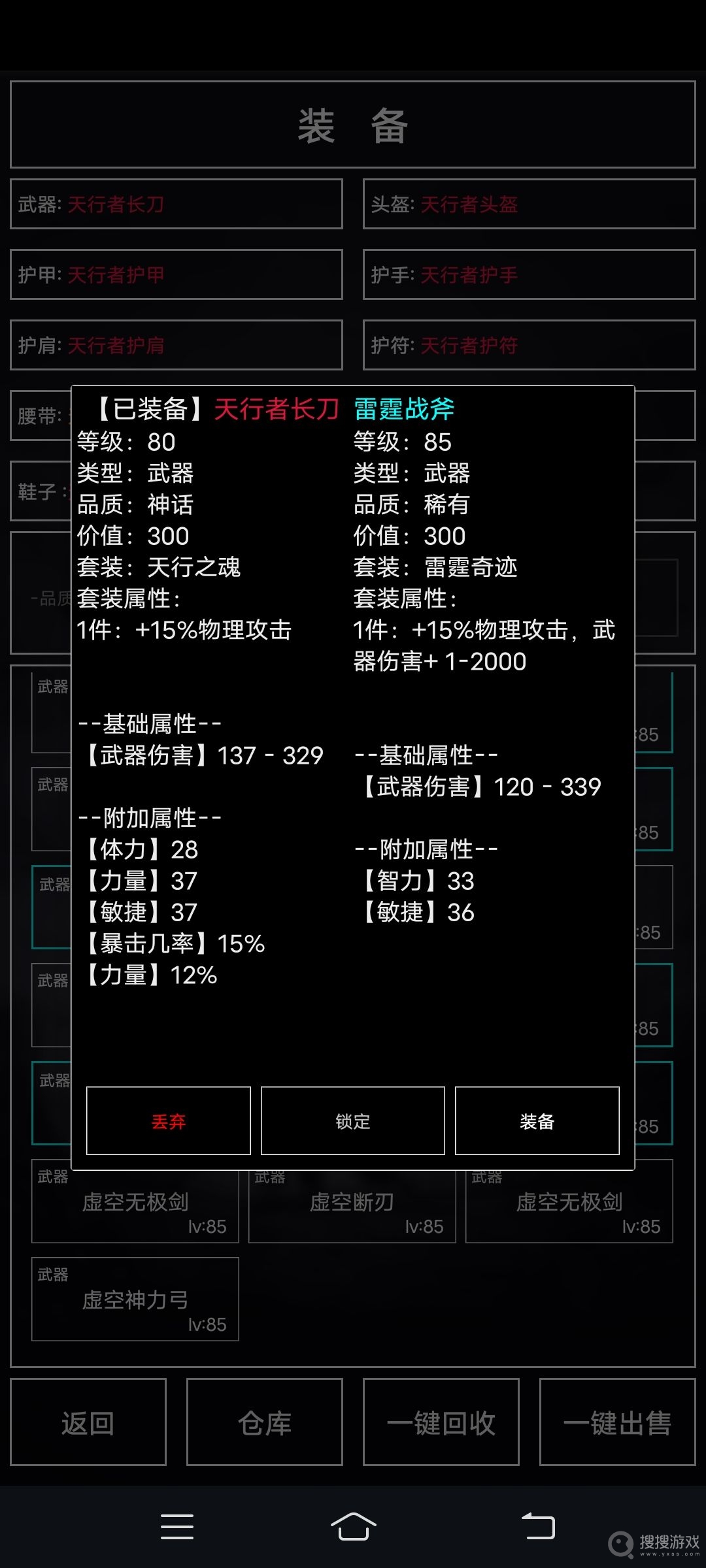Tap 返回 to go back
Viewport: 706px width, 1568px height.
(88, 1422)
